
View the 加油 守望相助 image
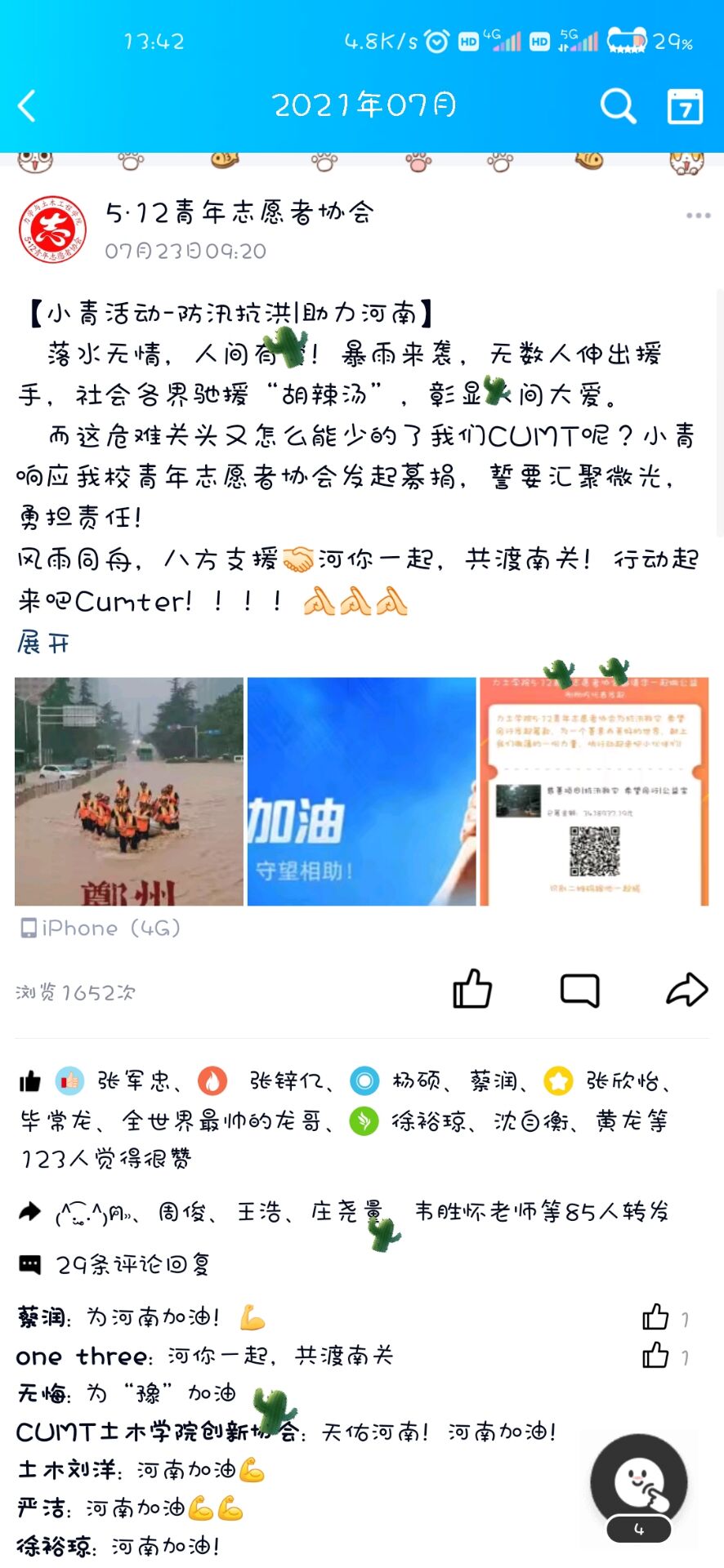tap(361, 791)
